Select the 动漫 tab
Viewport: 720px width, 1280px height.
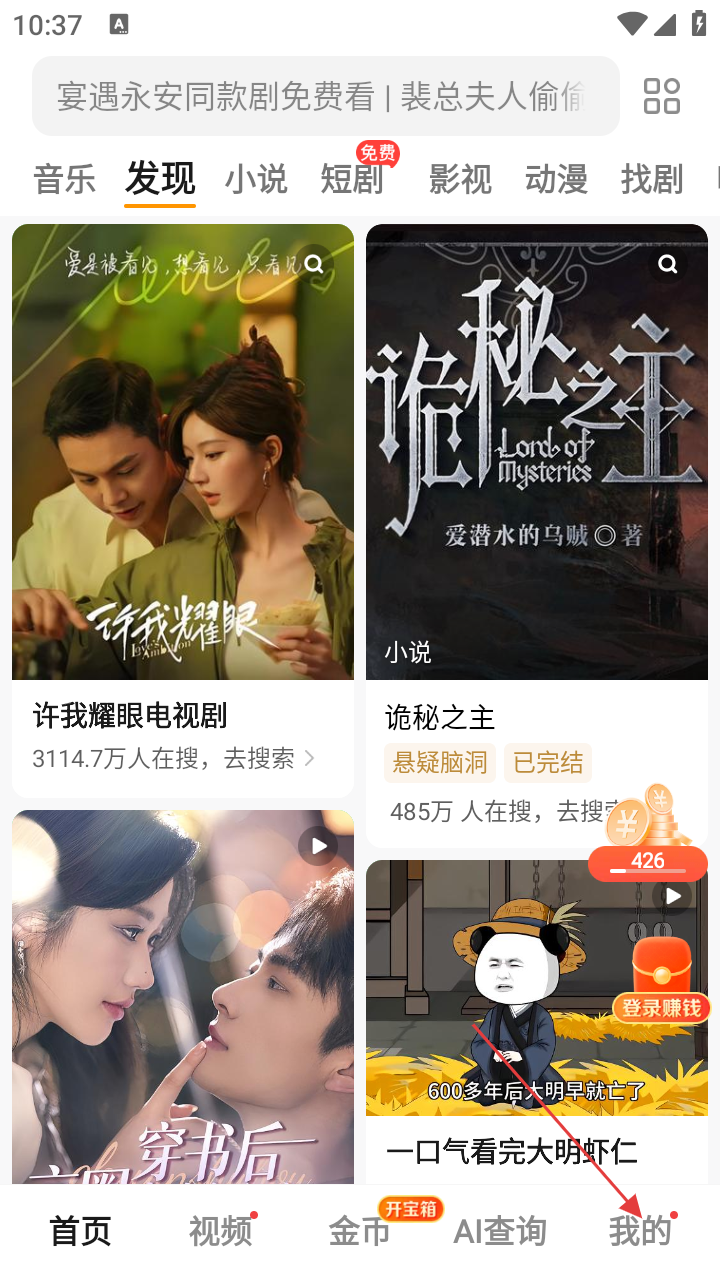556,179
